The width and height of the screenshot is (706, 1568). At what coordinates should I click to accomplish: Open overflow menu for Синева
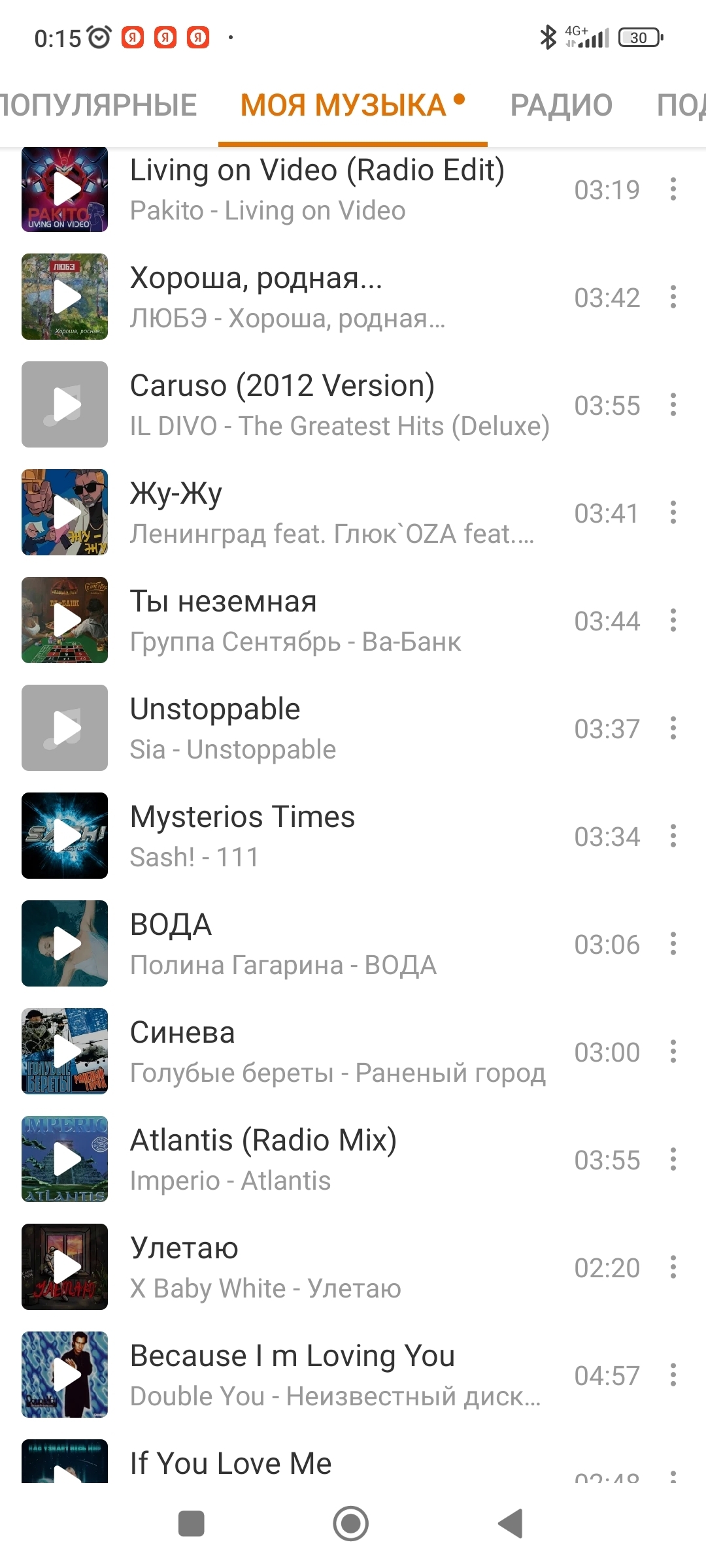click(673, 1052)
